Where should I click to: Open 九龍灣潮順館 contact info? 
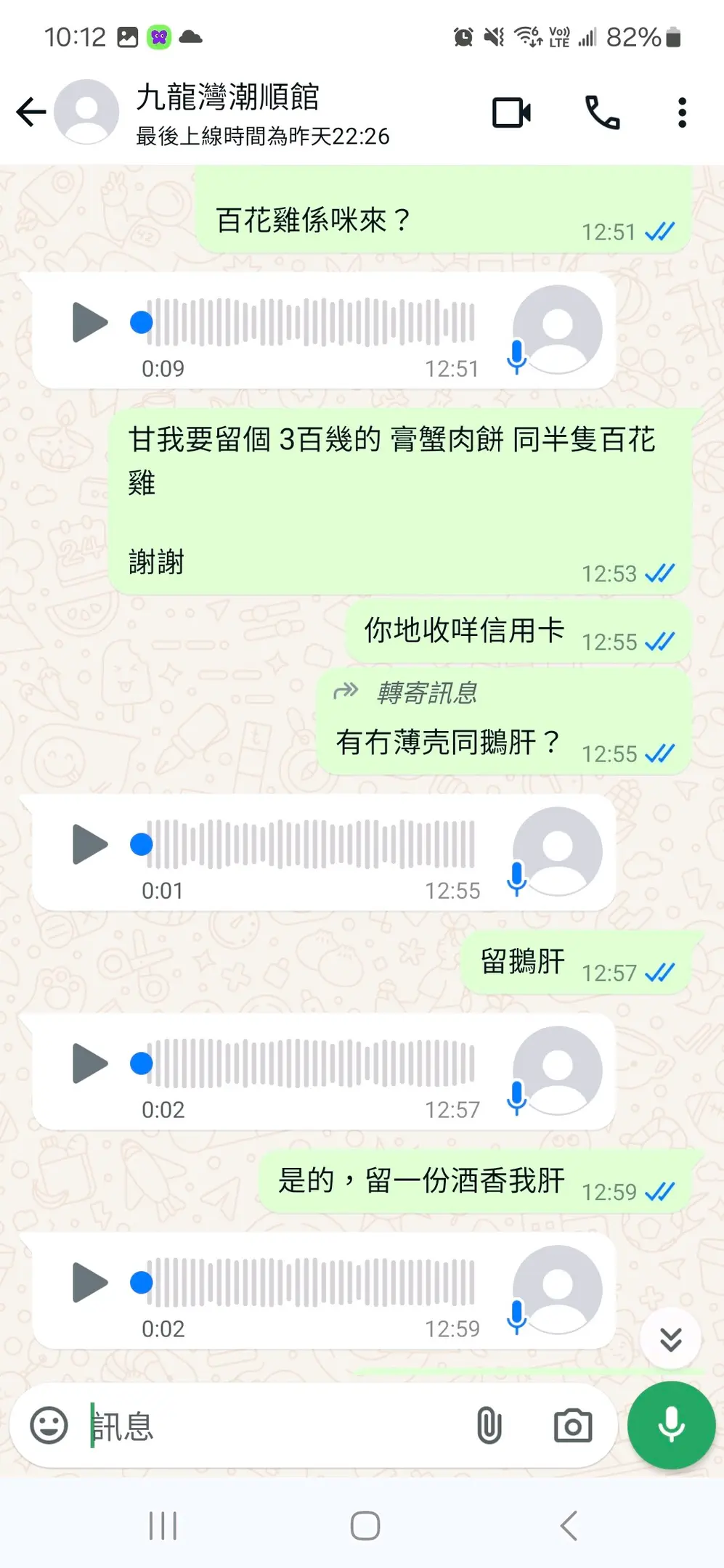click(261, 112)
